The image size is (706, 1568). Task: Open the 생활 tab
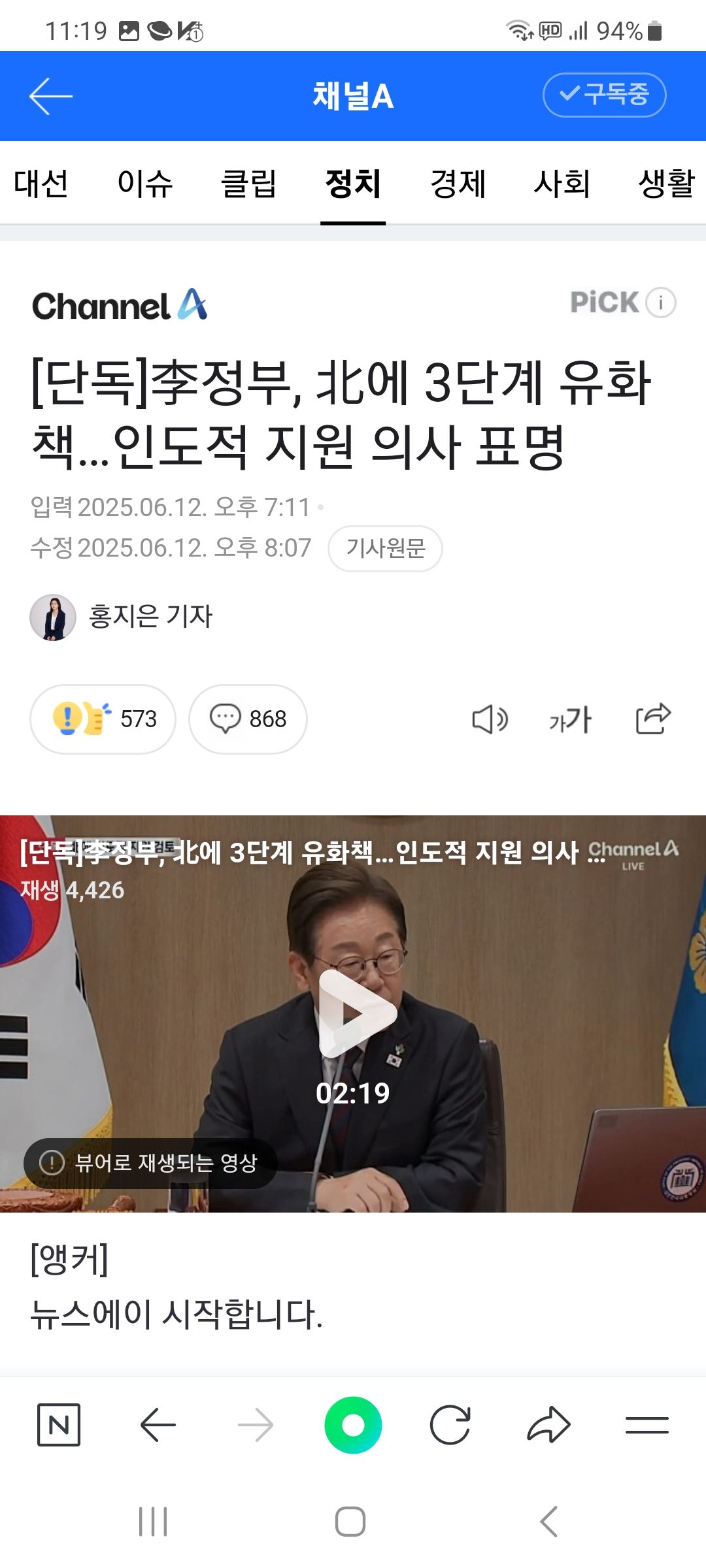click(x=665, y=184)
